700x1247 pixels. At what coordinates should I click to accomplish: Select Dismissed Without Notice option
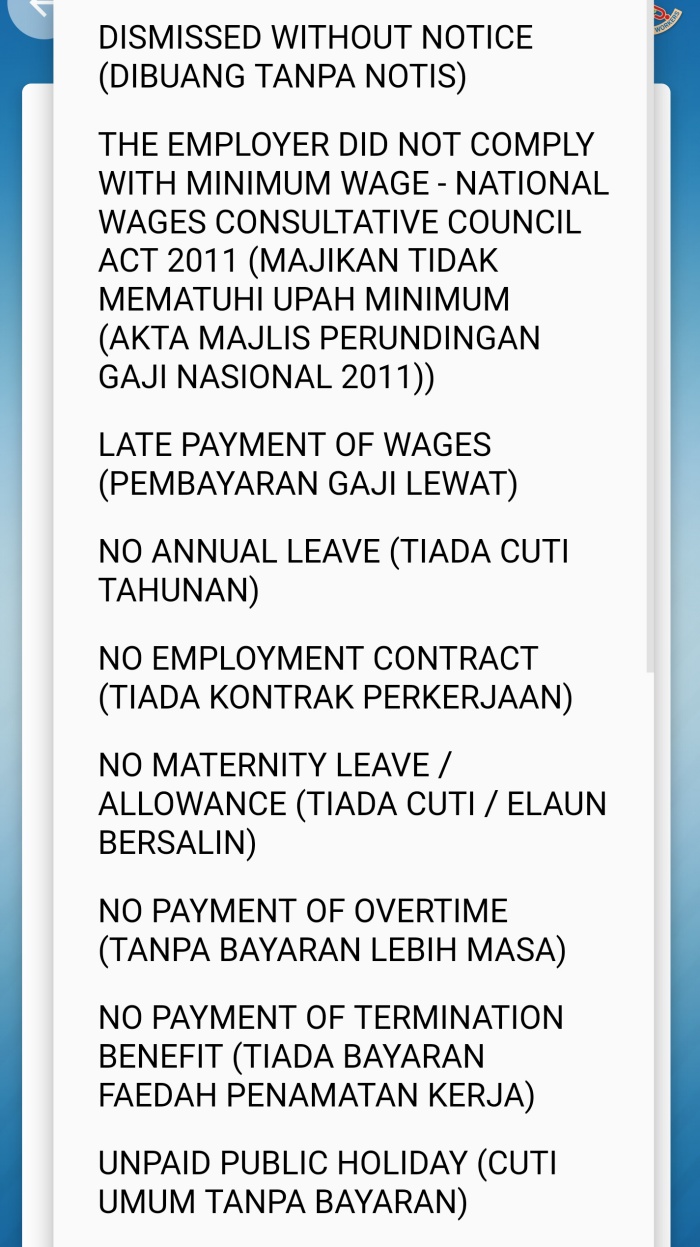tap(315, 57)
